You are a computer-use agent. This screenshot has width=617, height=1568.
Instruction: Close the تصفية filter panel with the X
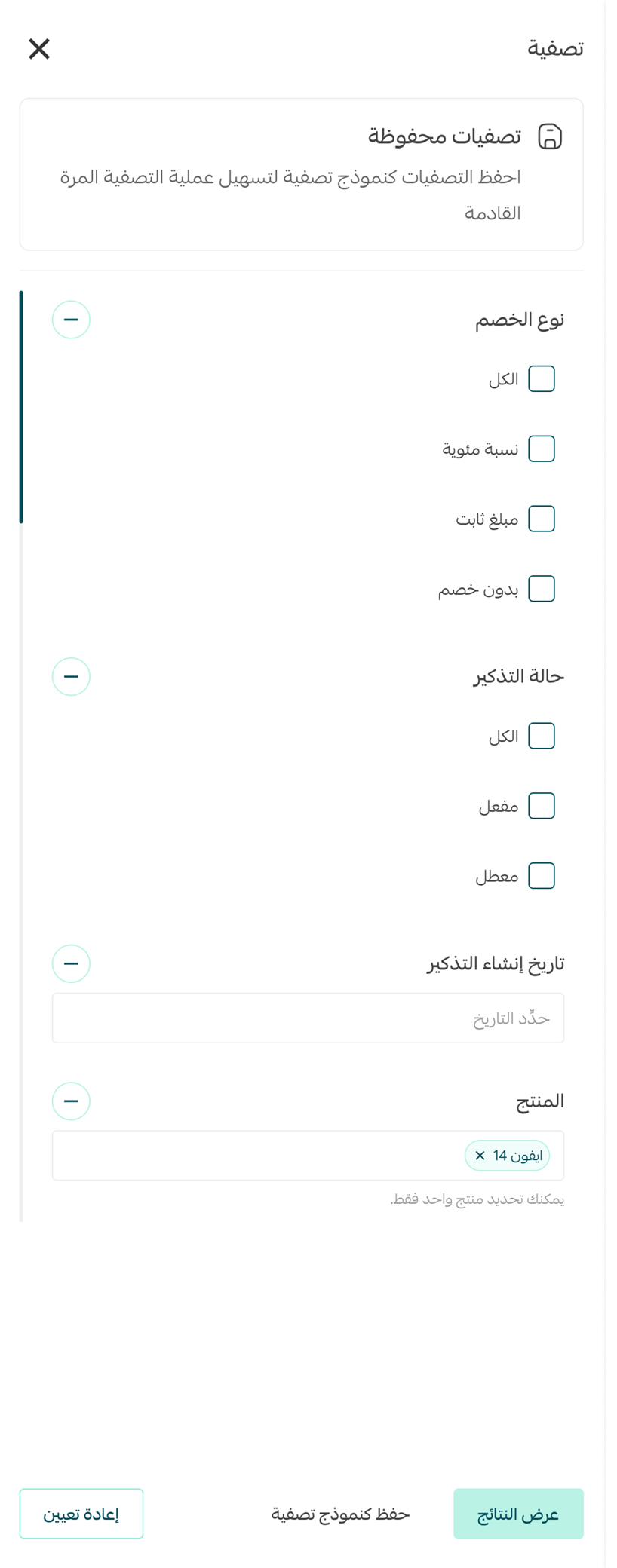37,51
